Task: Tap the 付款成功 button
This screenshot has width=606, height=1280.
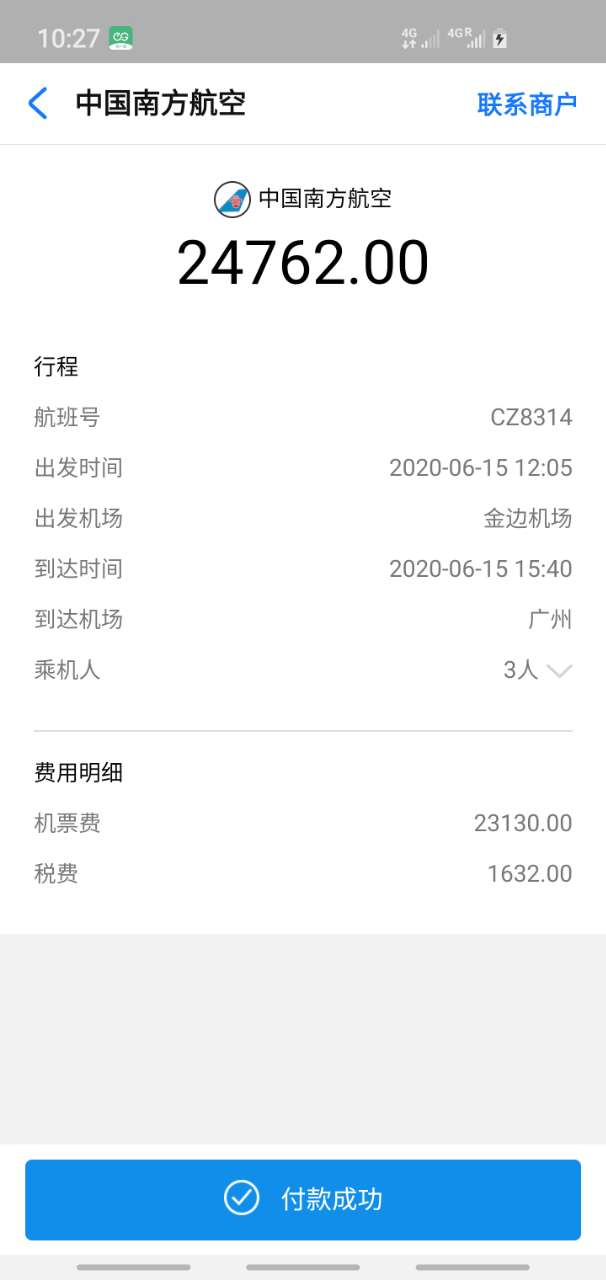Action: [x=303, y=1199]
